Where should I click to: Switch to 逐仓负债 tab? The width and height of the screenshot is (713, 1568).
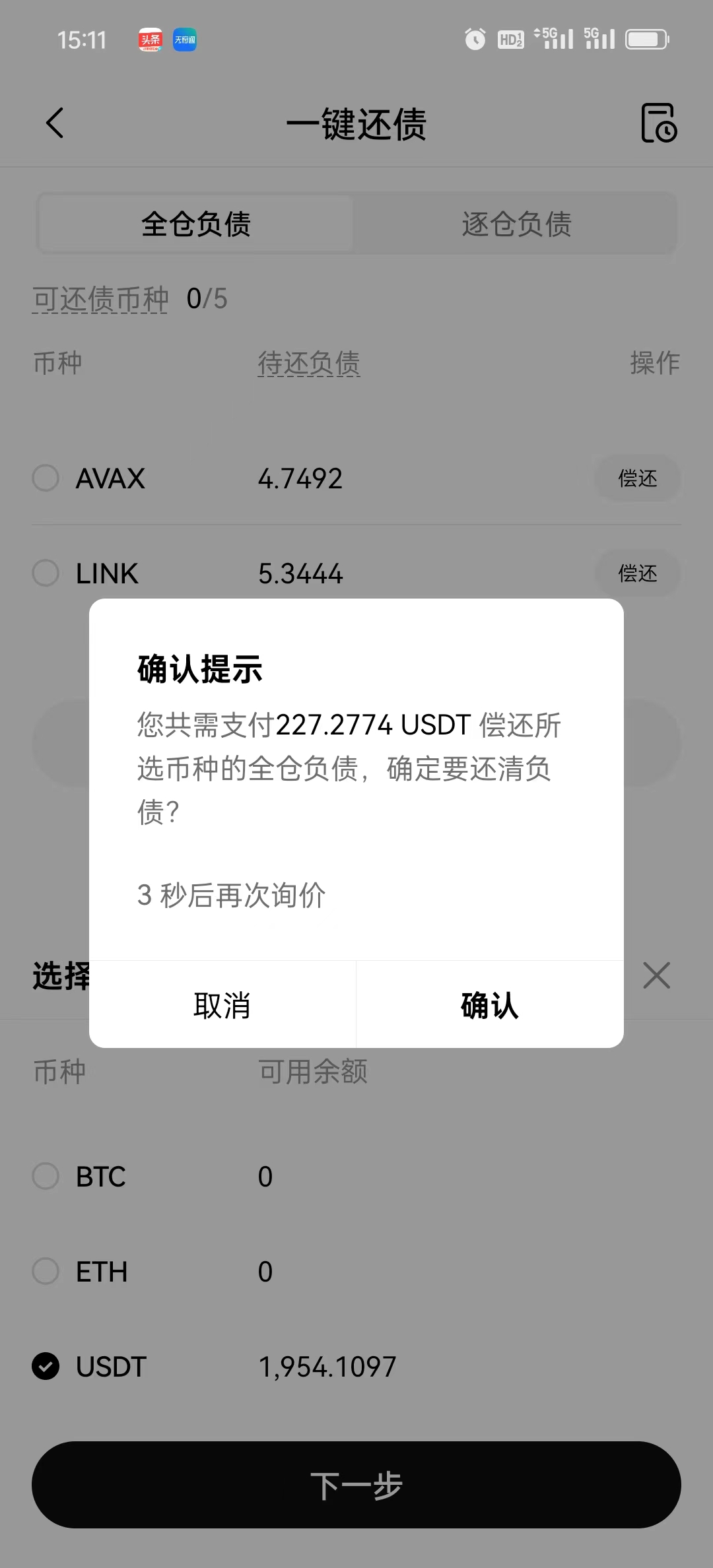point(516,224)
